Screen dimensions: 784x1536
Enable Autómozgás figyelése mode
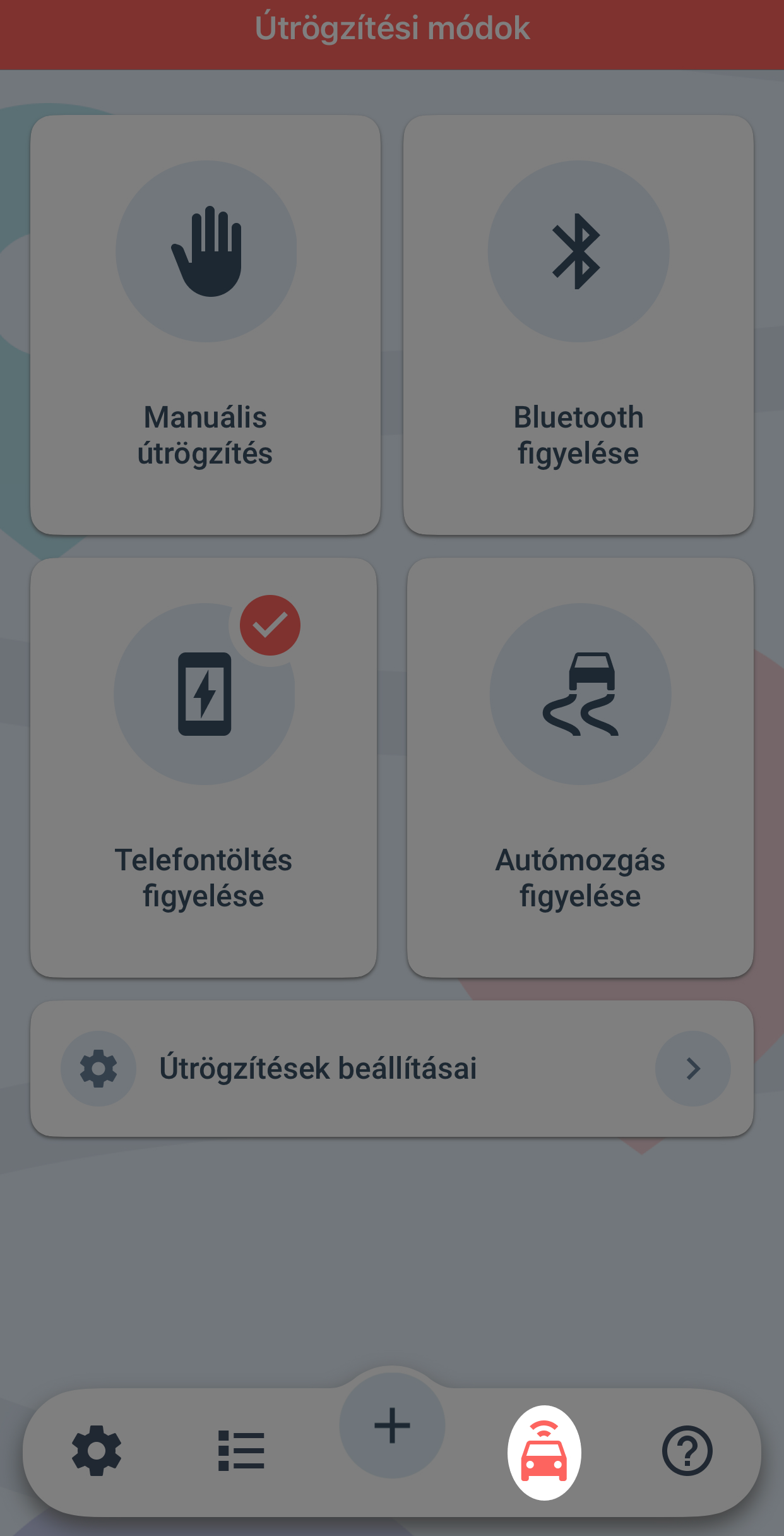580,767
